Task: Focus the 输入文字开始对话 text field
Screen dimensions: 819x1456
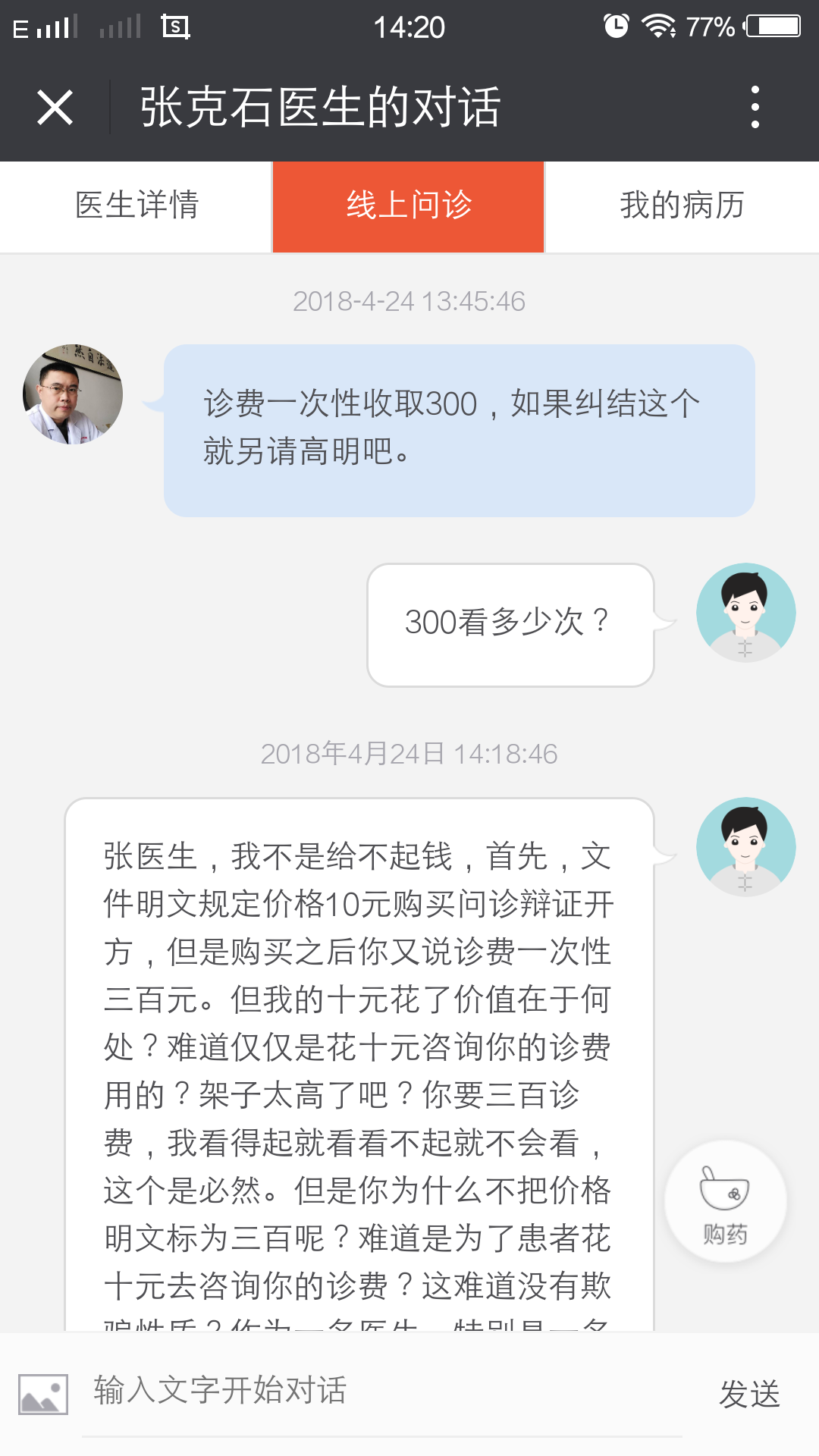Action: (379, 1391)
